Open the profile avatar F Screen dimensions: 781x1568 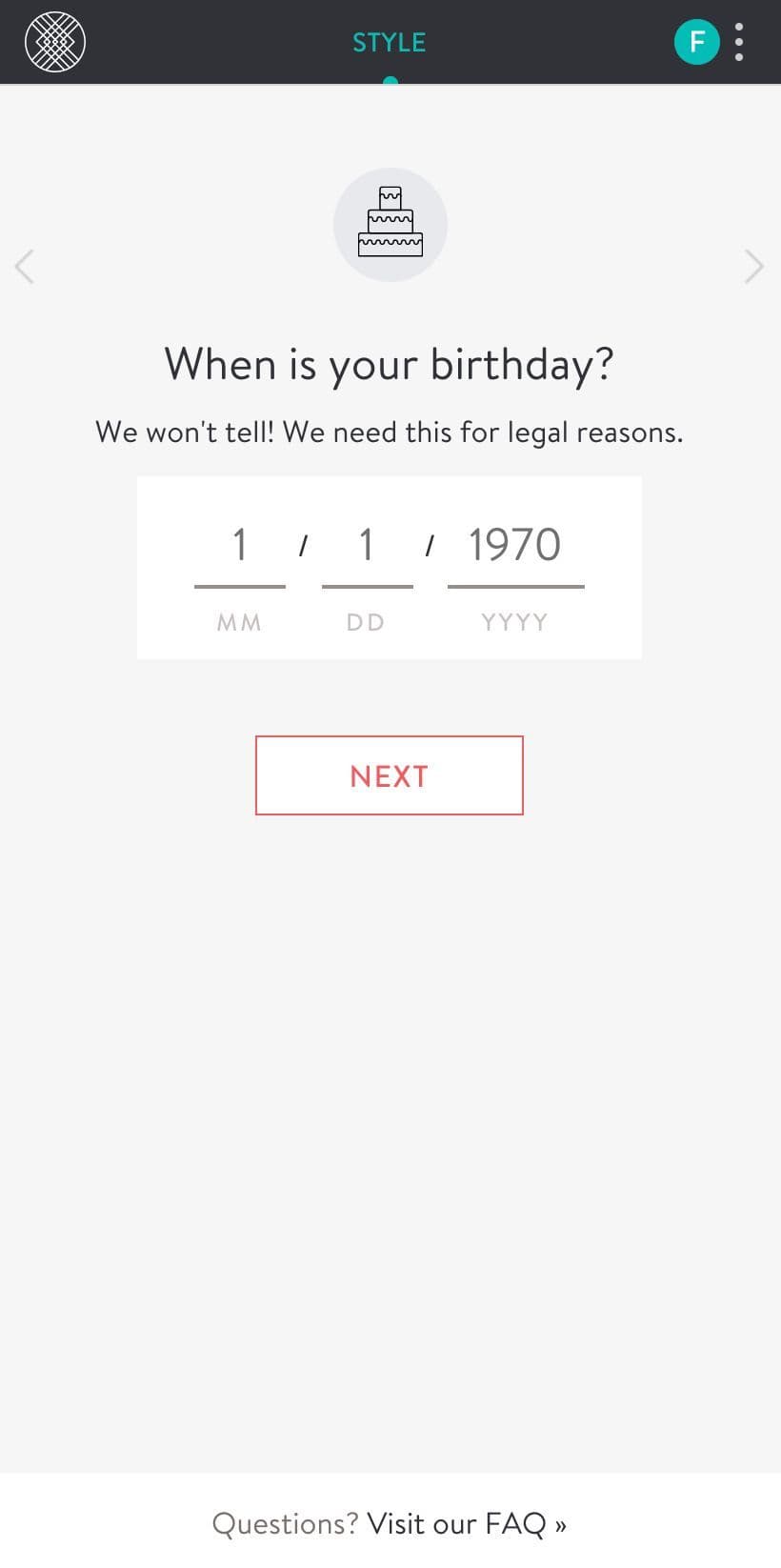[697, 42]
